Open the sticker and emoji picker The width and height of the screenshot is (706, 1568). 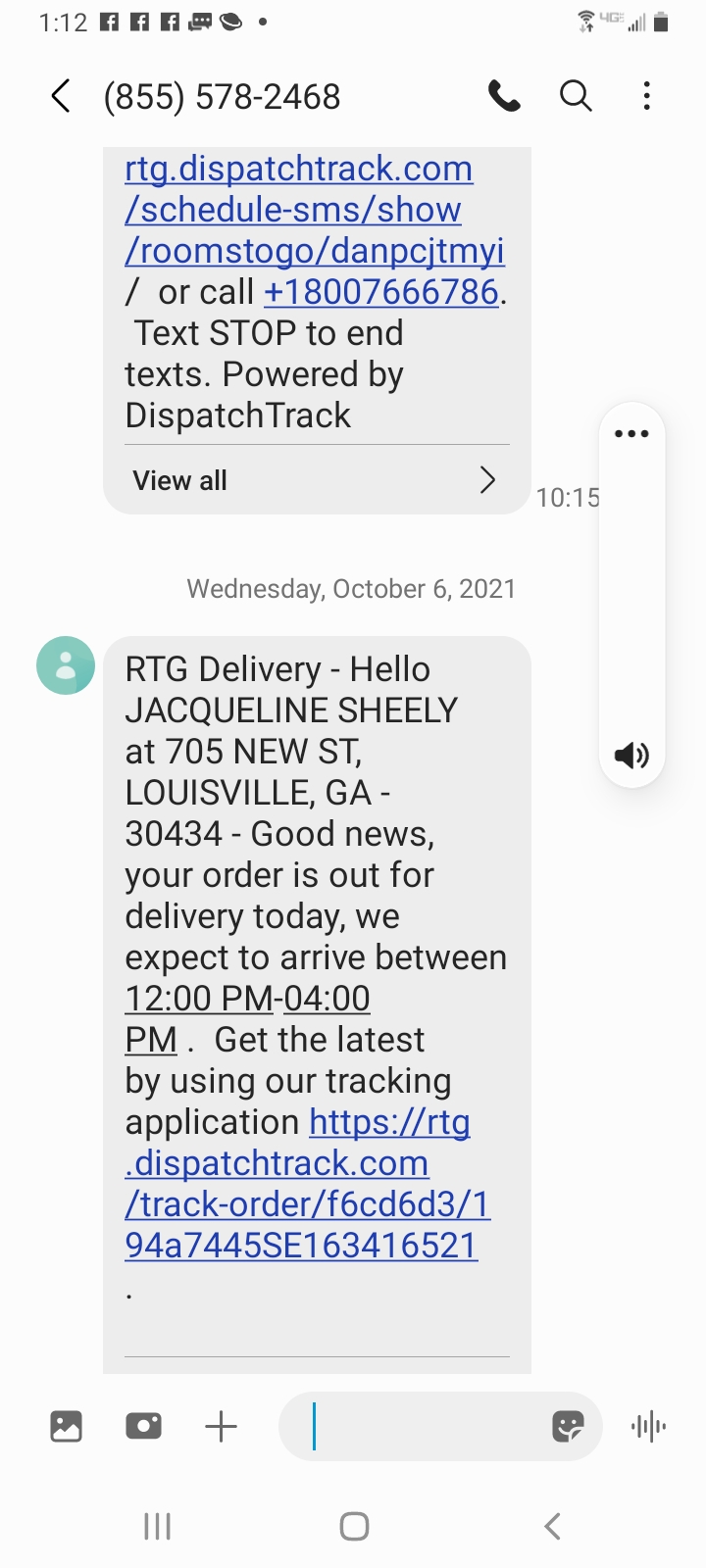click(x=568, y=1426)
